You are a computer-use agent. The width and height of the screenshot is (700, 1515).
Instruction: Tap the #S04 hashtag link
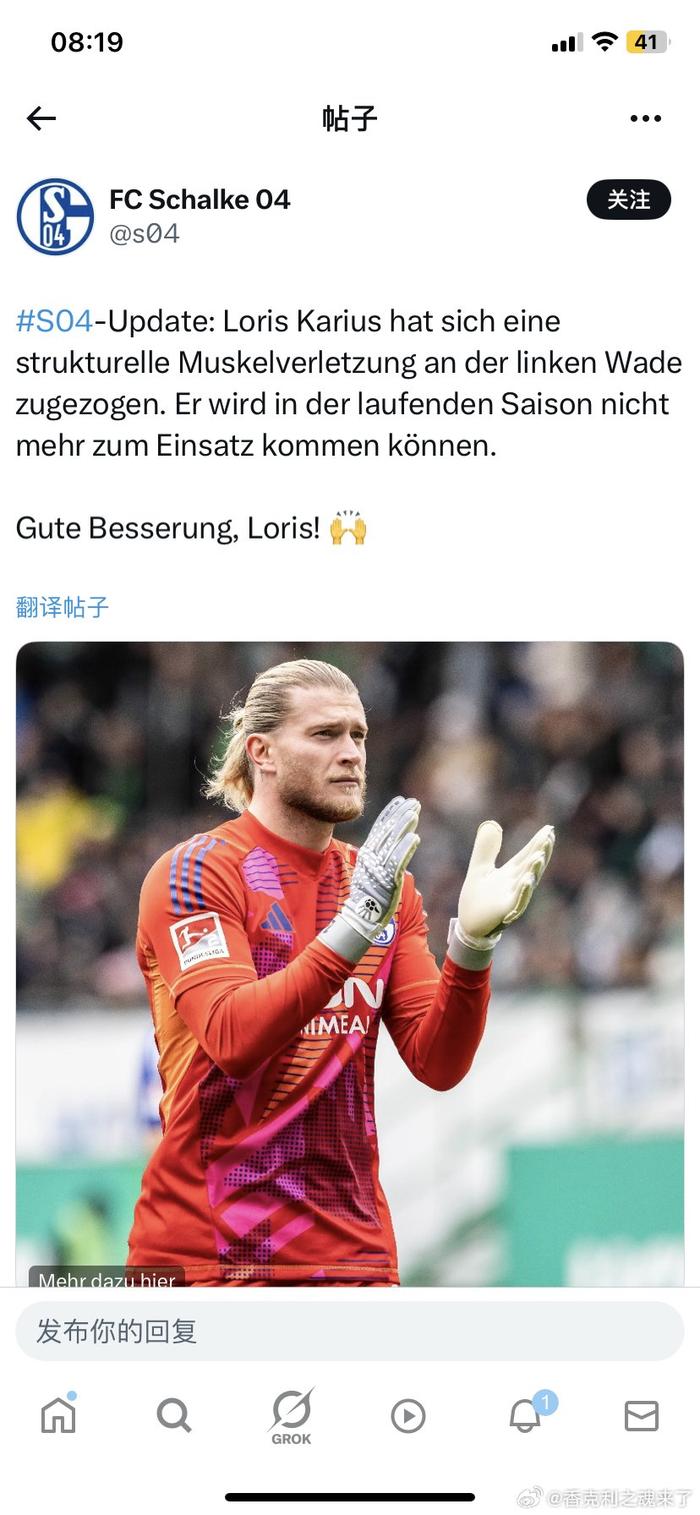pyautogui.click(x=54, y=321)
